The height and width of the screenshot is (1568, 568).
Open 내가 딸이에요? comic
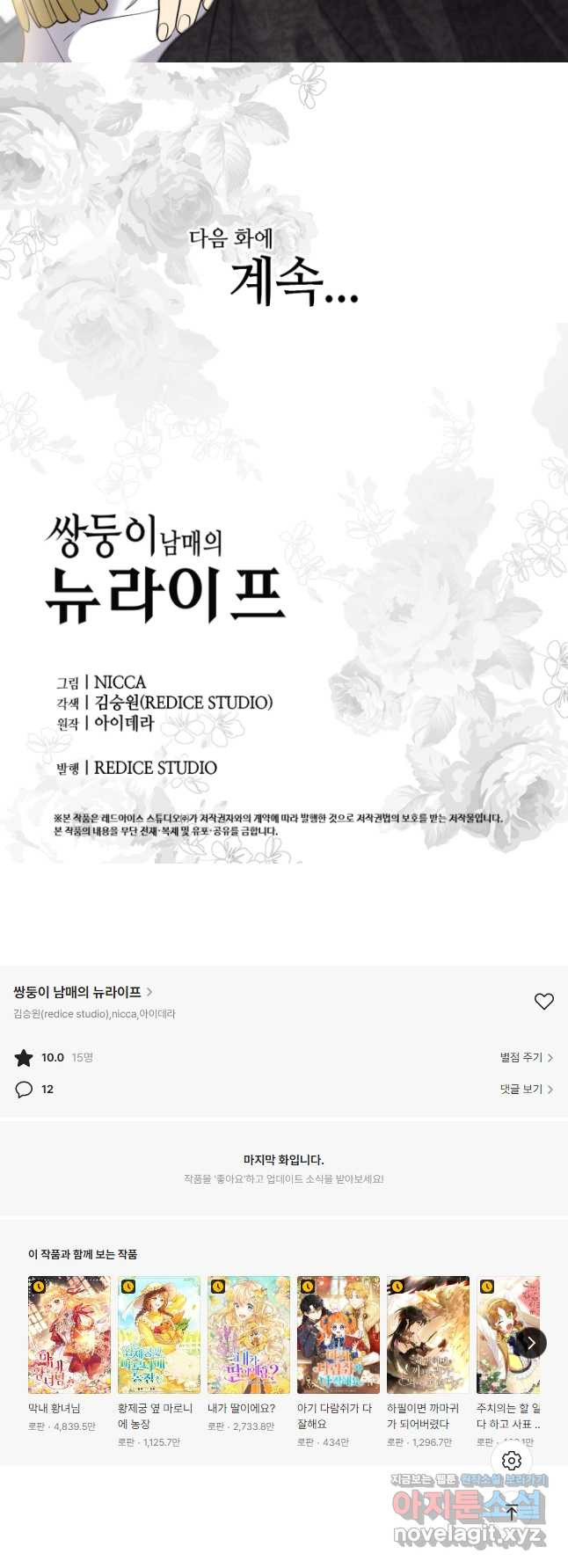pyautogui.click(x=249, y=1335)
